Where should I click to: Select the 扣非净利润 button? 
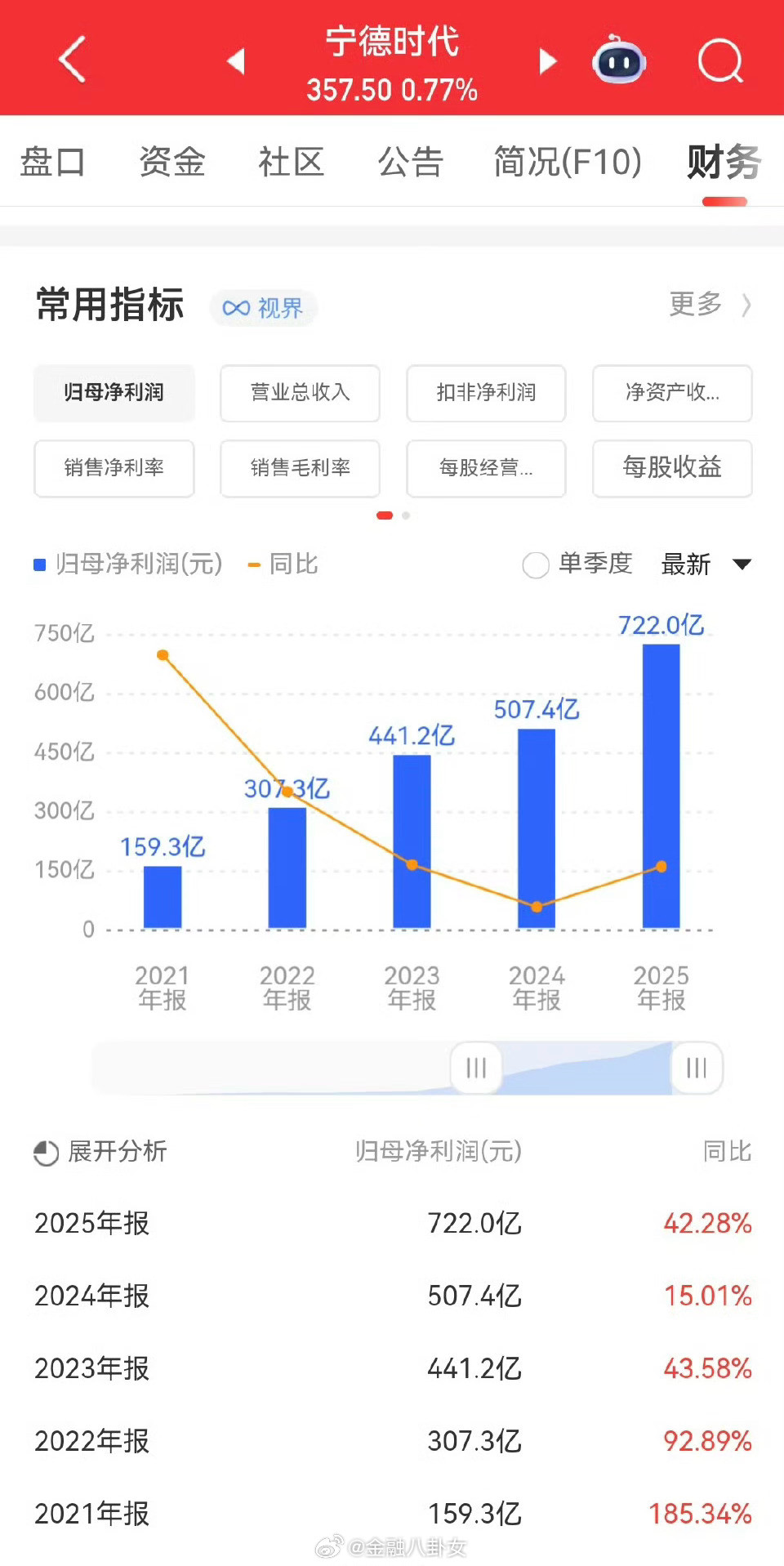[485, 393]
